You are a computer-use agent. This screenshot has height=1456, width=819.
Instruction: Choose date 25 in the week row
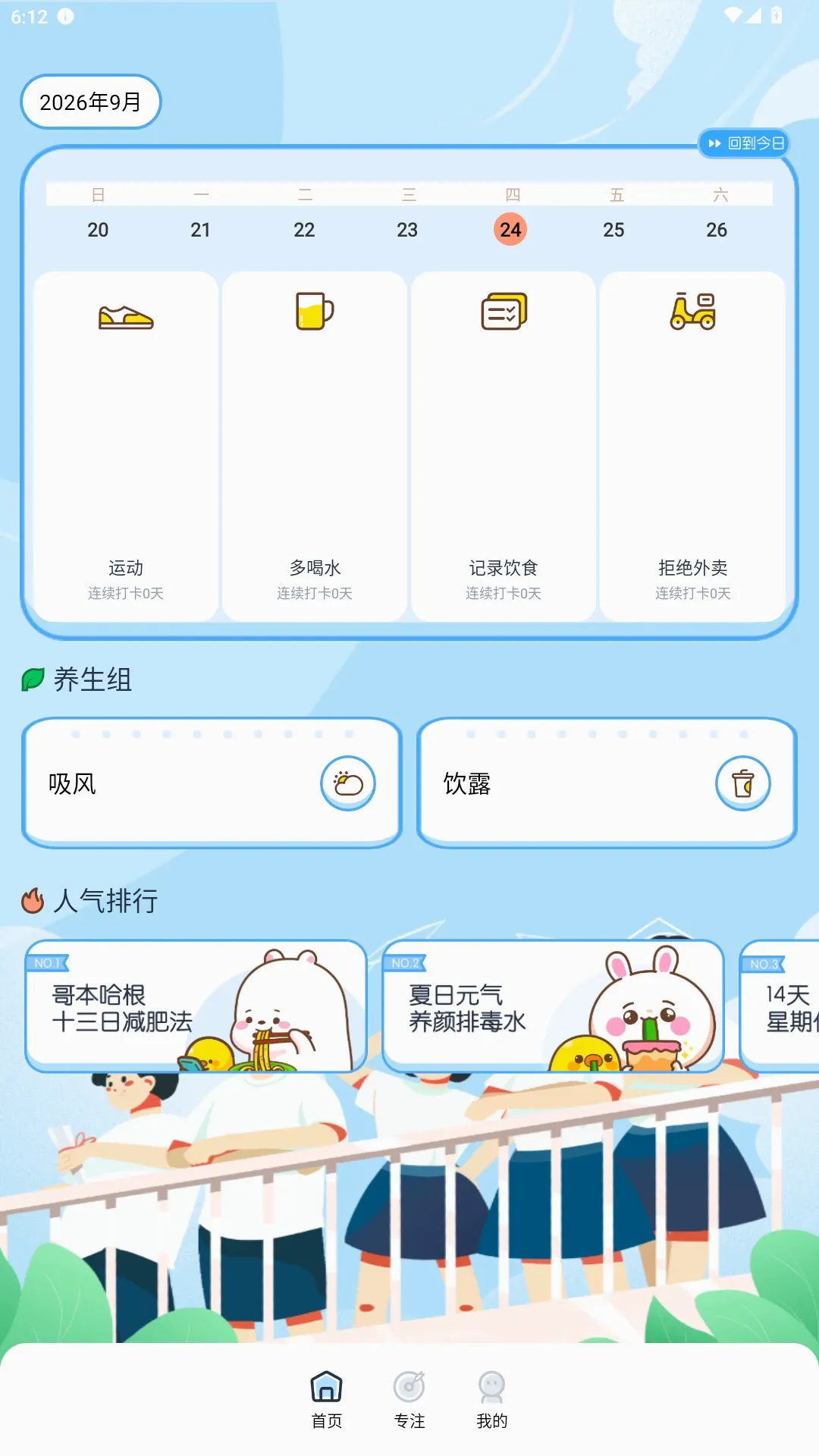pos(613,230)
